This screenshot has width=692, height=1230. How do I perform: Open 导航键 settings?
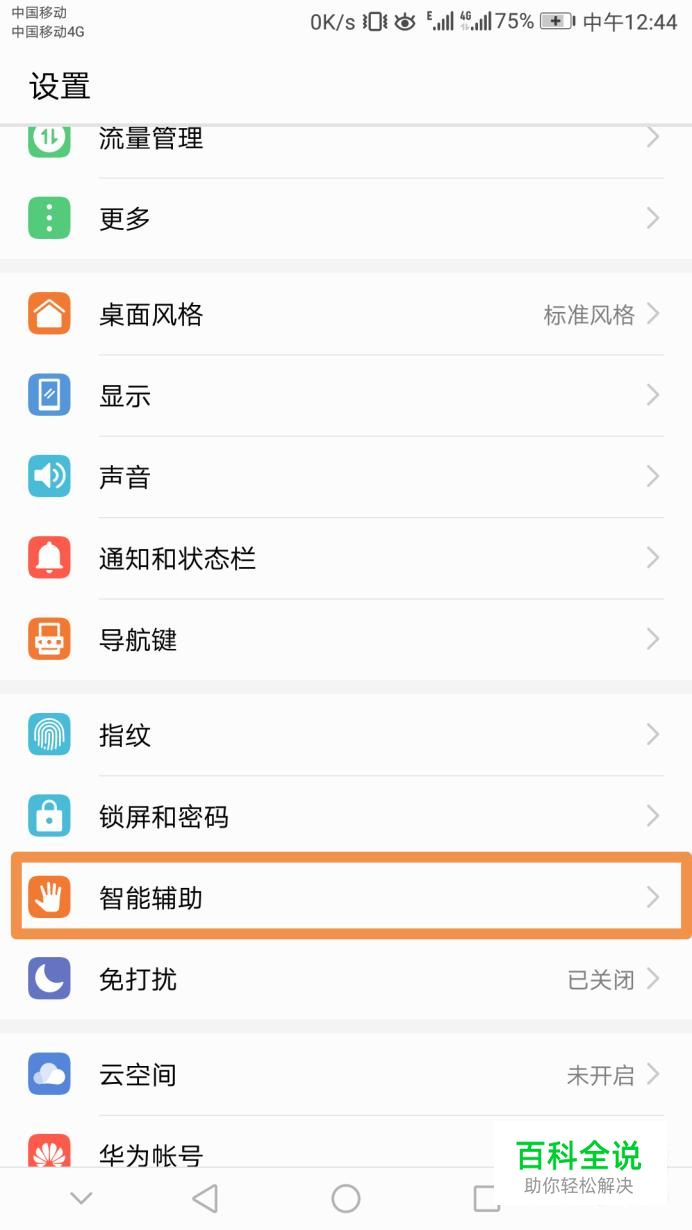[x=346, y=639]
